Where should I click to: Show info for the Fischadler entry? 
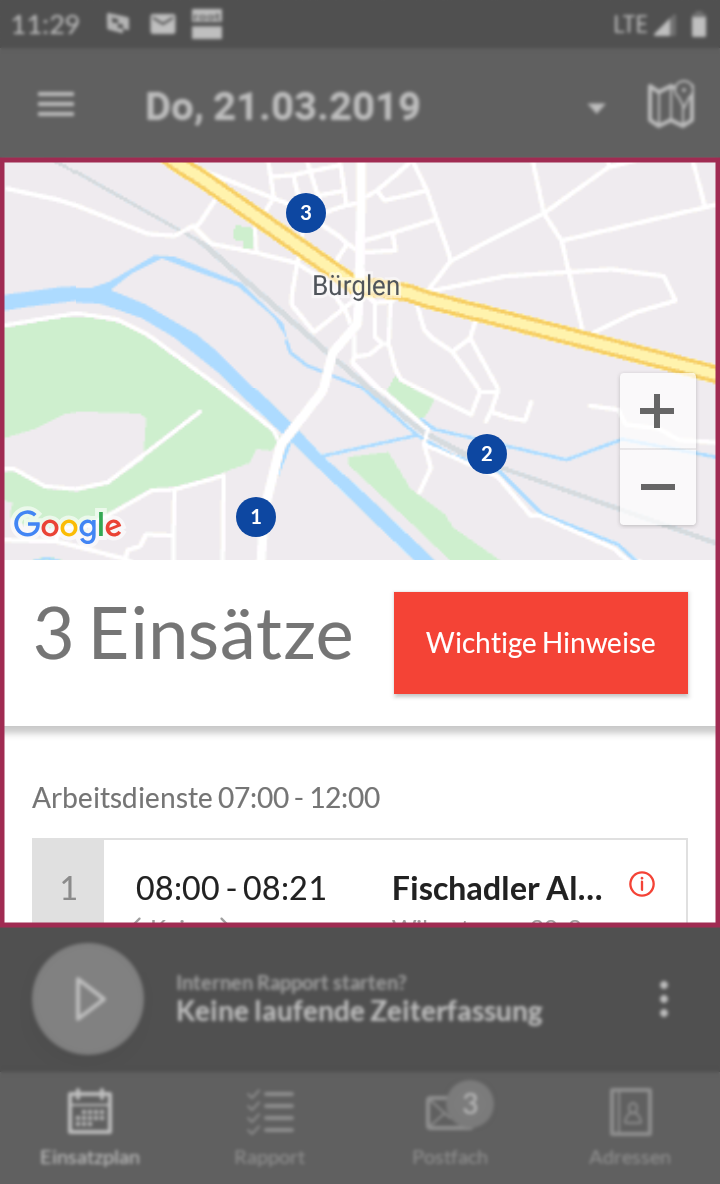(642, 883)
